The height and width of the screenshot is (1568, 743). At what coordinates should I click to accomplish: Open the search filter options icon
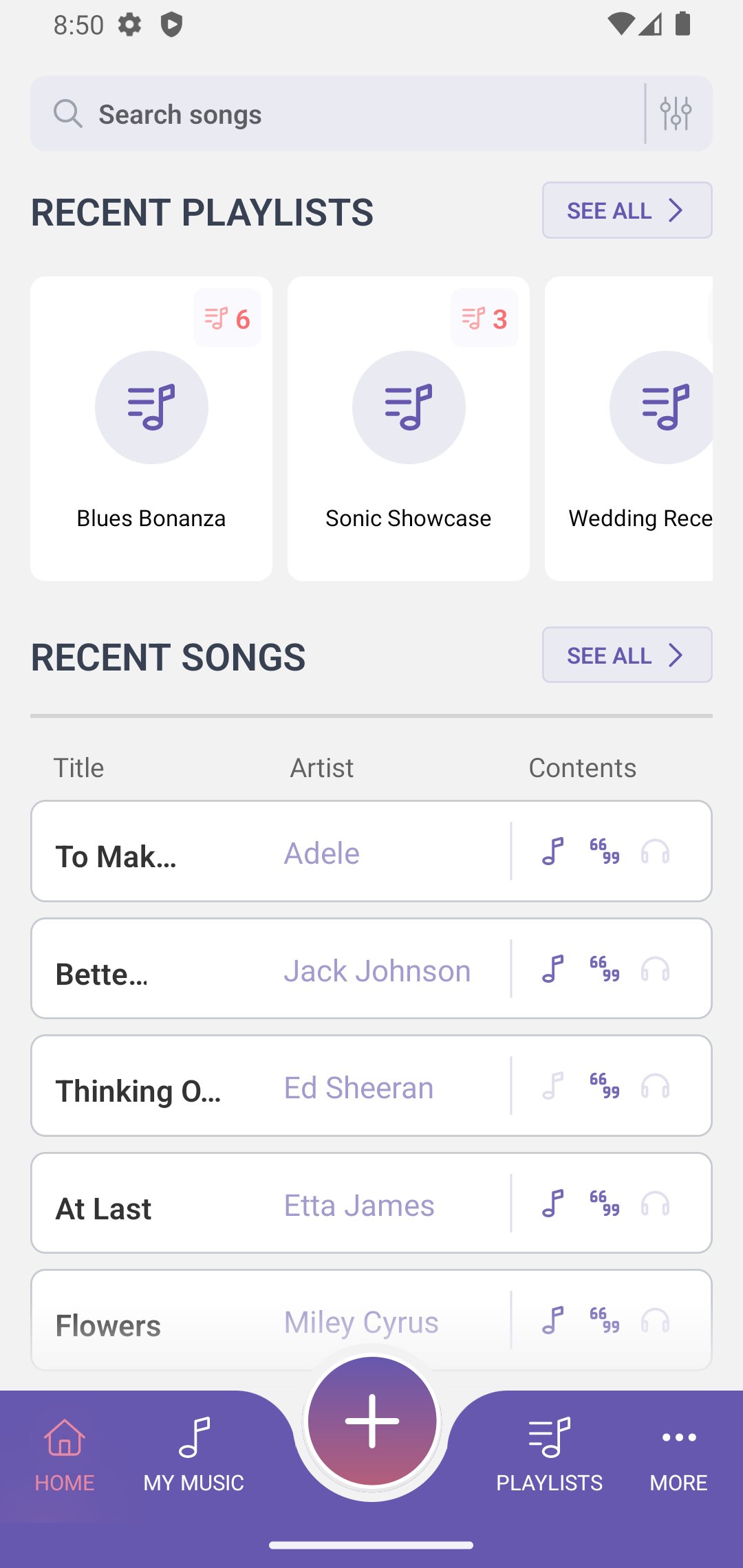point(677,113)
